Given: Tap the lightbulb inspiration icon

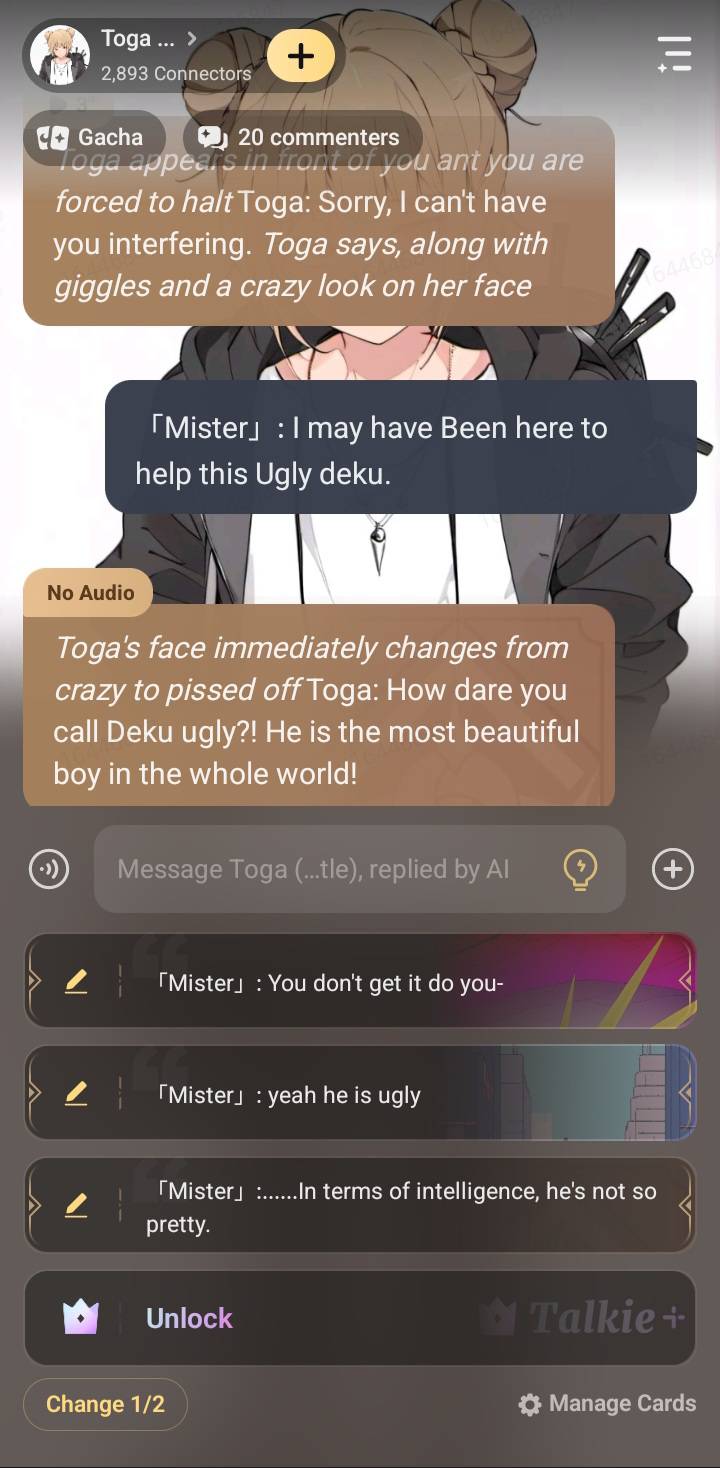Looking at the screenshot, I should tap(580, 869).
